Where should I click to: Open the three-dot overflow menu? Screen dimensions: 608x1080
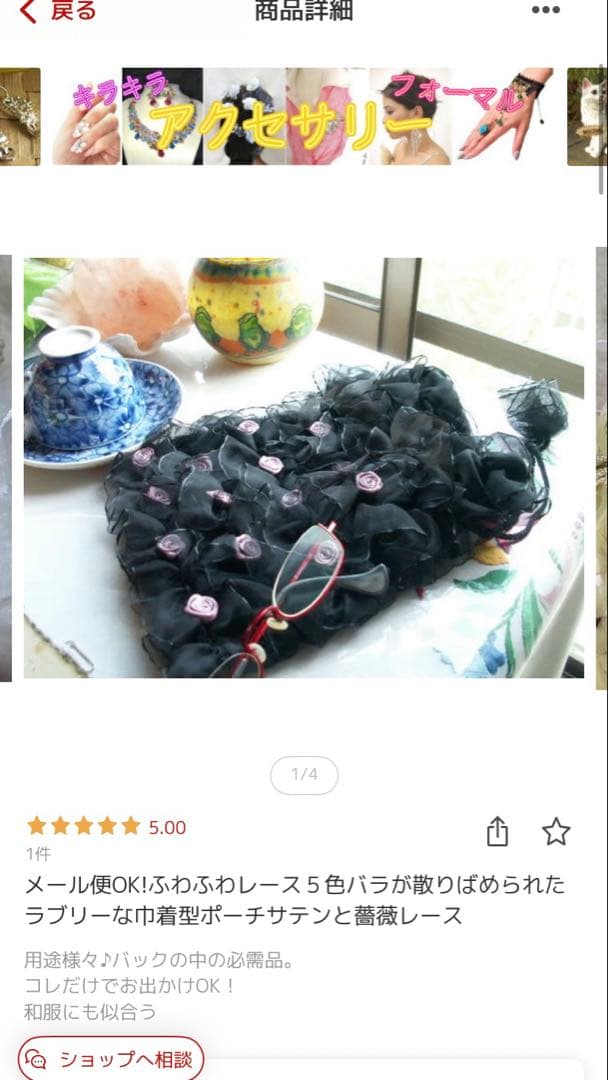click(545, 11)
